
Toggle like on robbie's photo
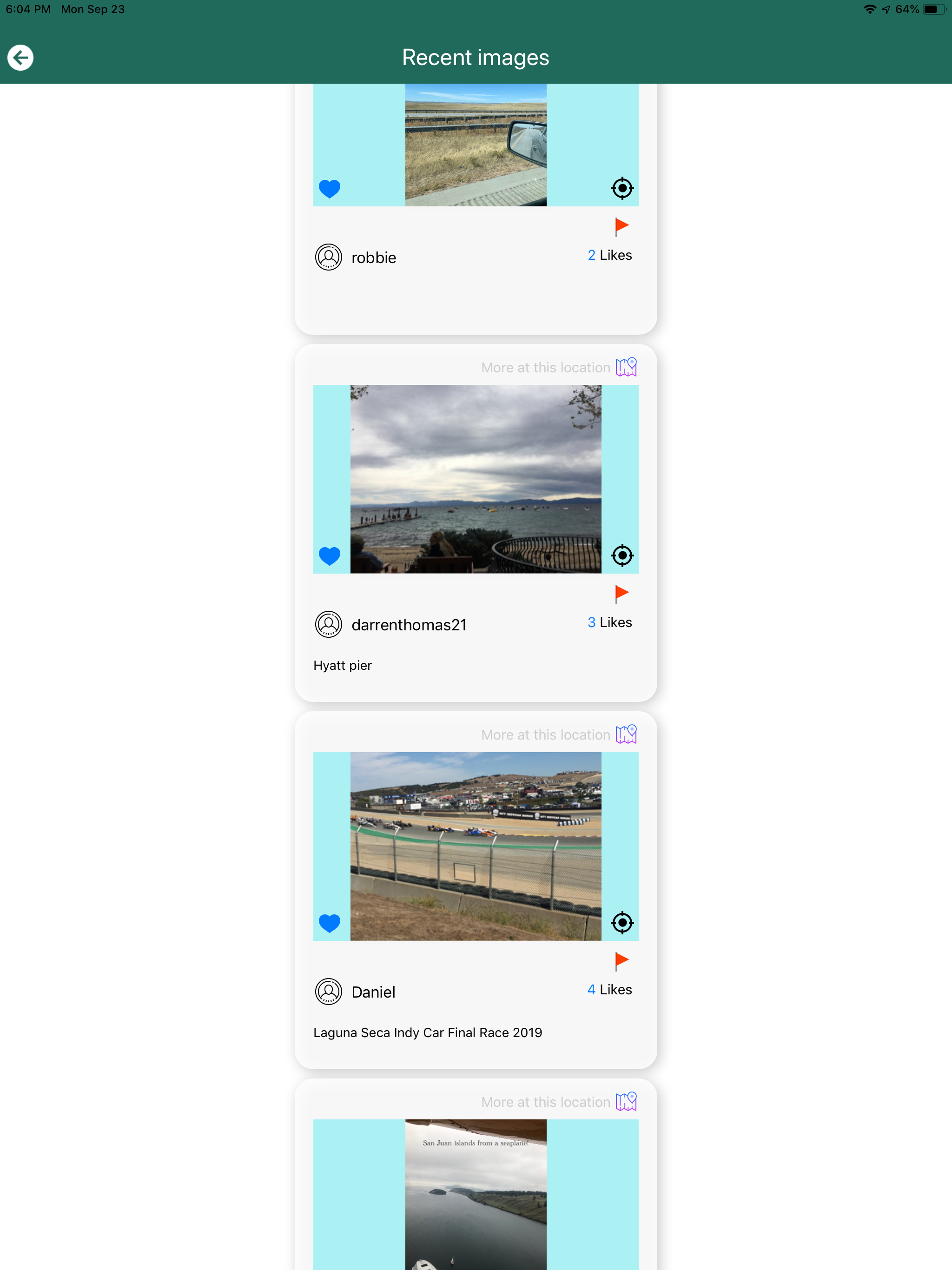point(329,188)
